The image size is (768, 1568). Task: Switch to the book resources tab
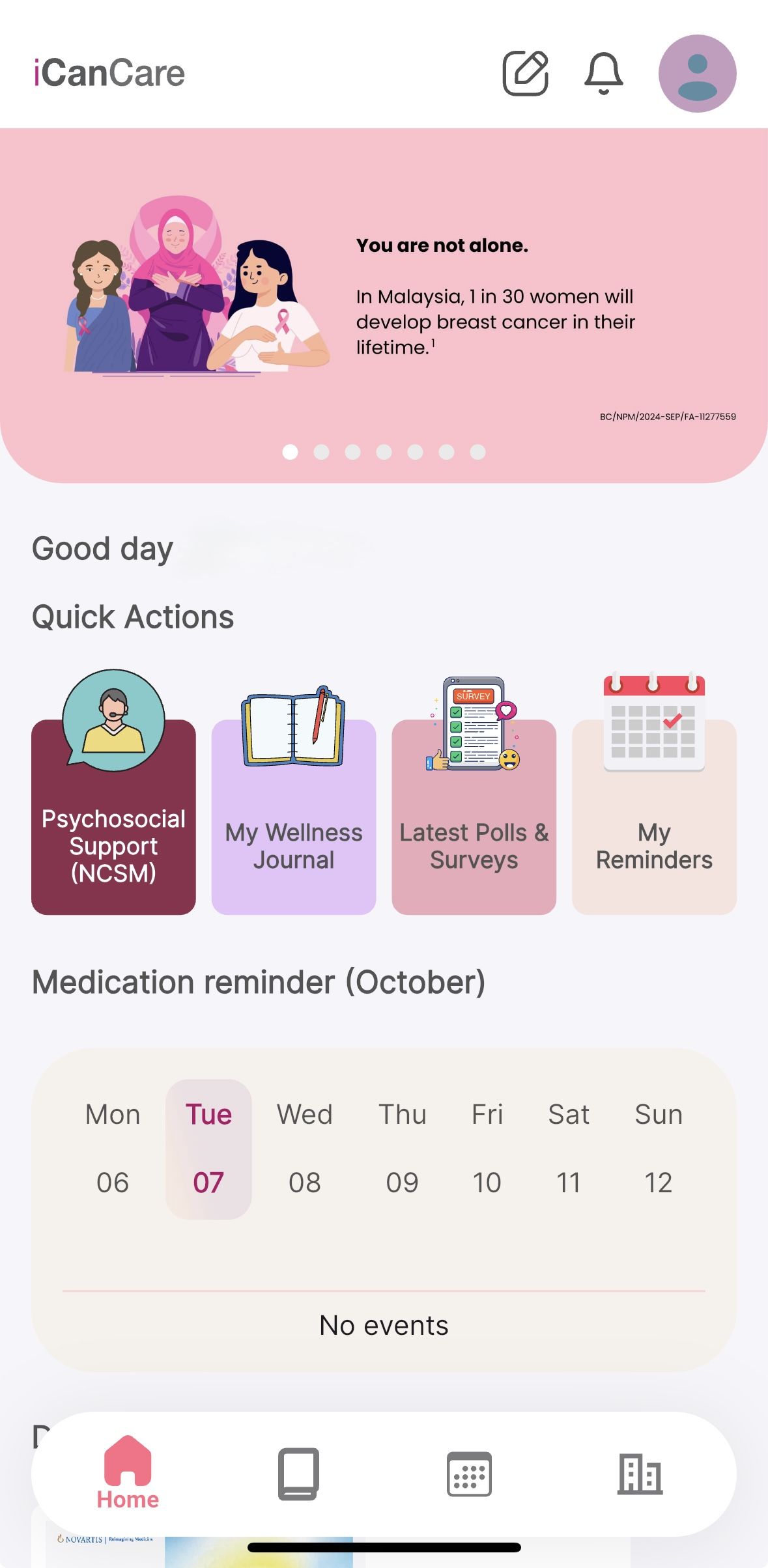[298, 1474]
